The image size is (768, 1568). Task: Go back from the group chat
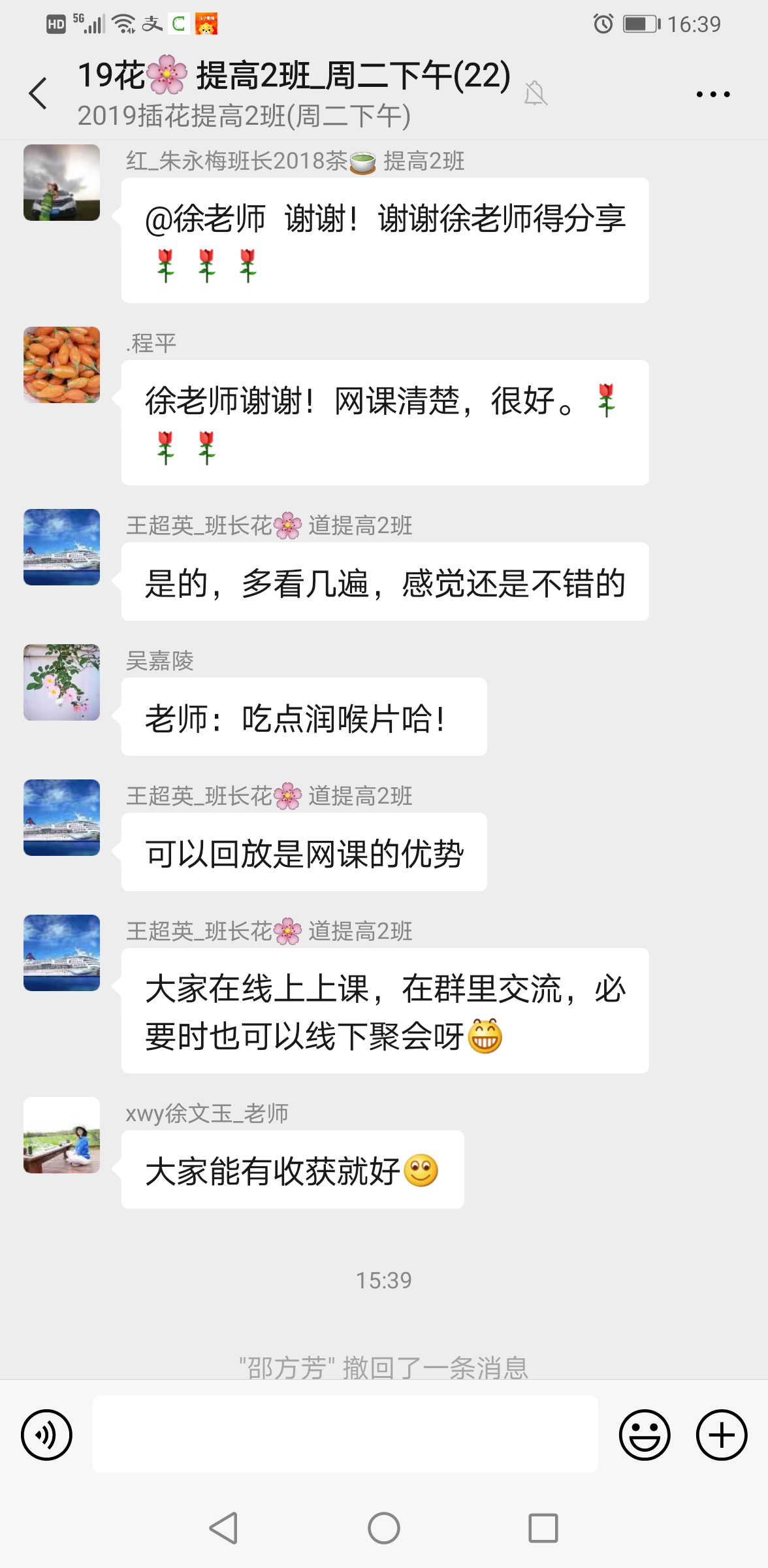pos(38,93)
